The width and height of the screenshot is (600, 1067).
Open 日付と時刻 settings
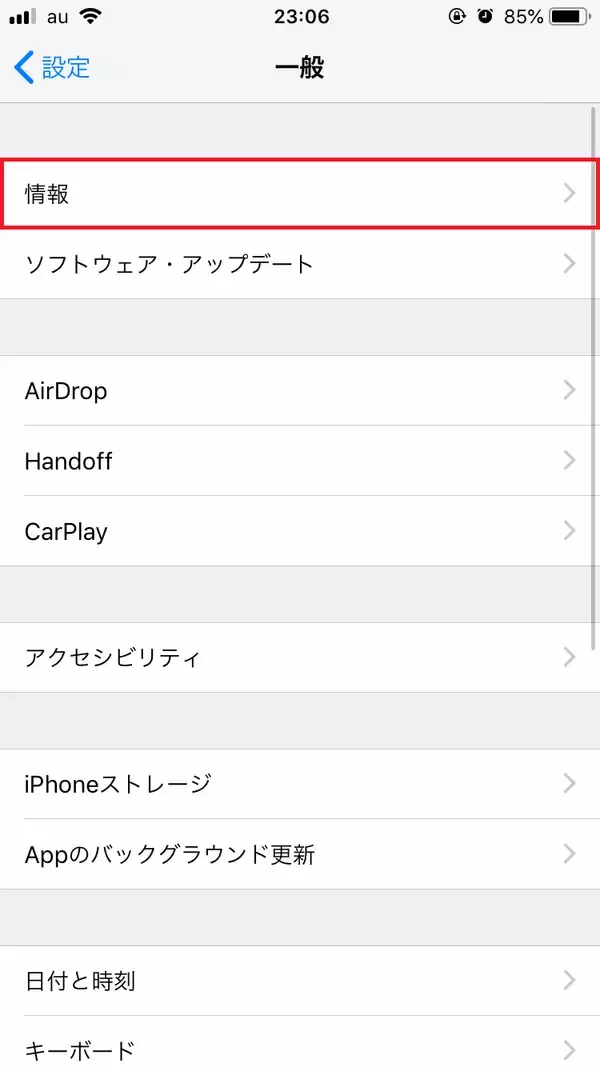point(298,980)
